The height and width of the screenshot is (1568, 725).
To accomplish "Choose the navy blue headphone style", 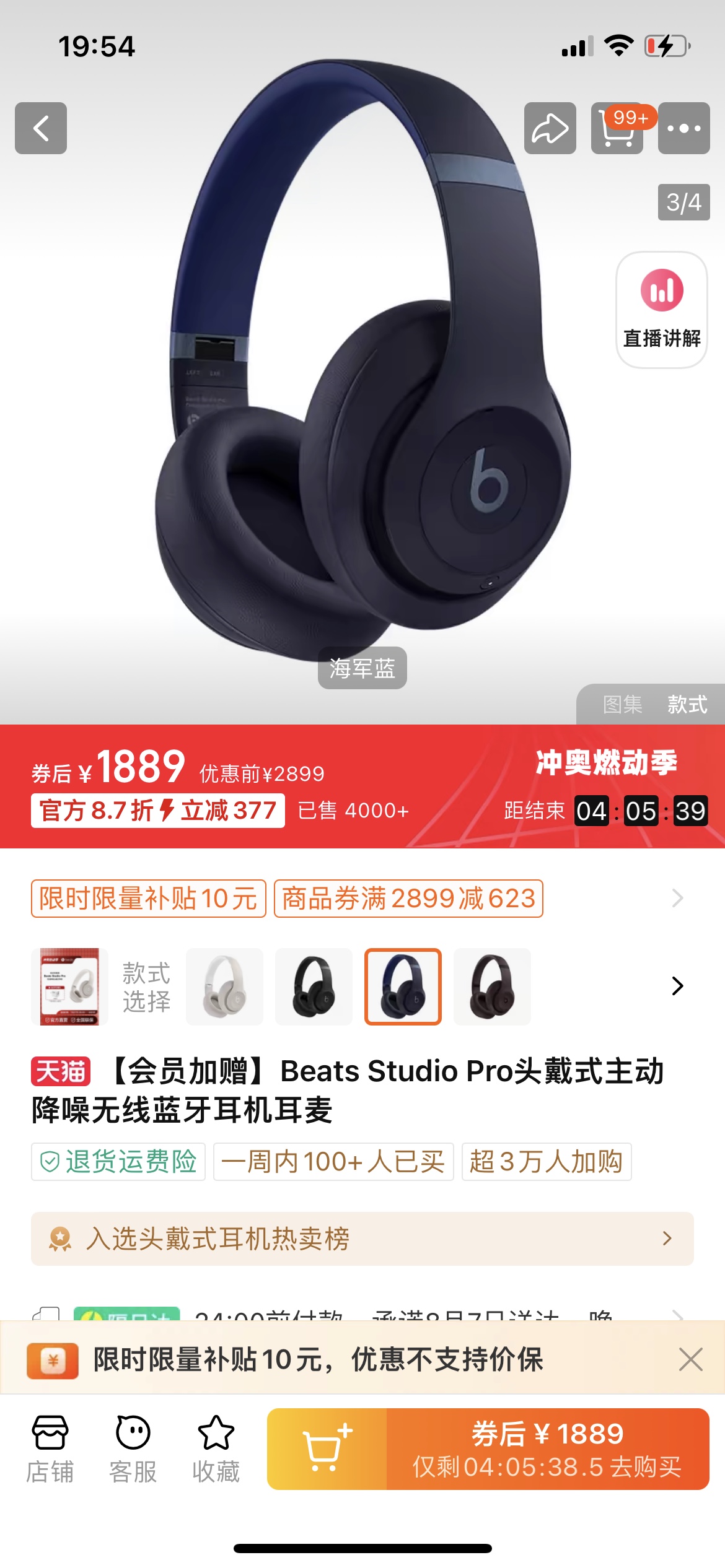I will [x=403, y=987].
